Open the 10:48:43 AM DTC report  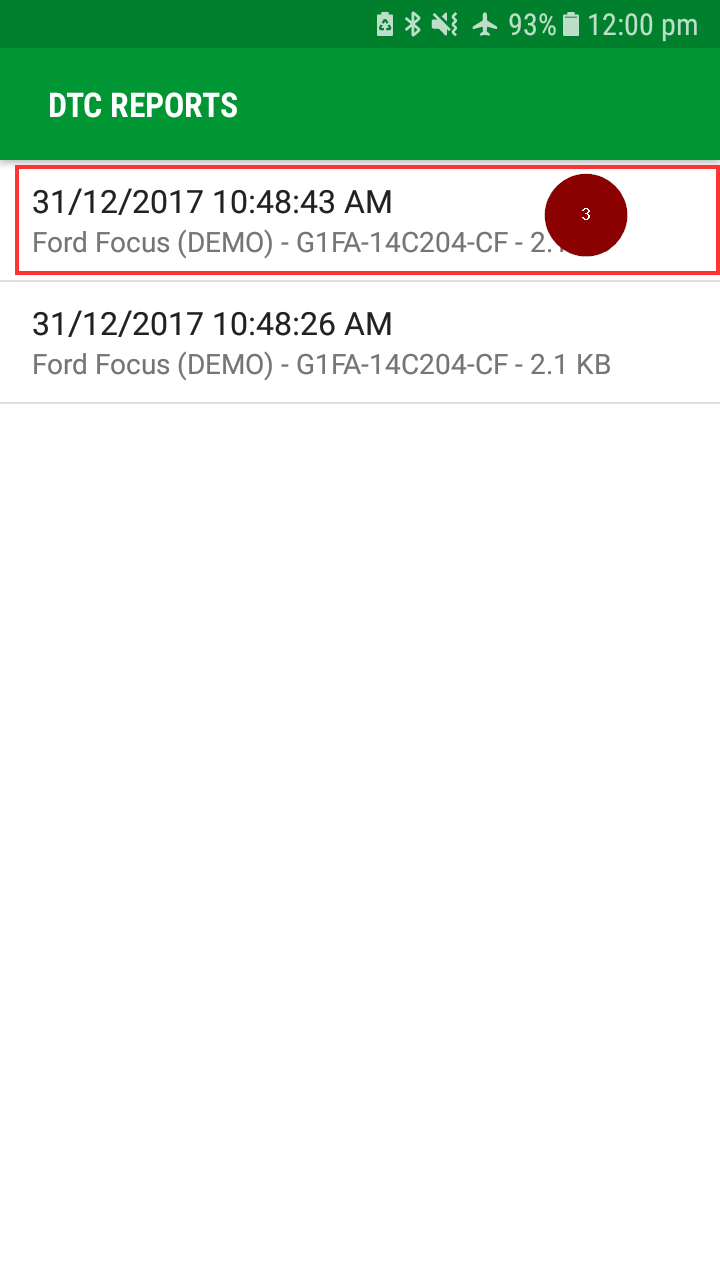point(300,220)
